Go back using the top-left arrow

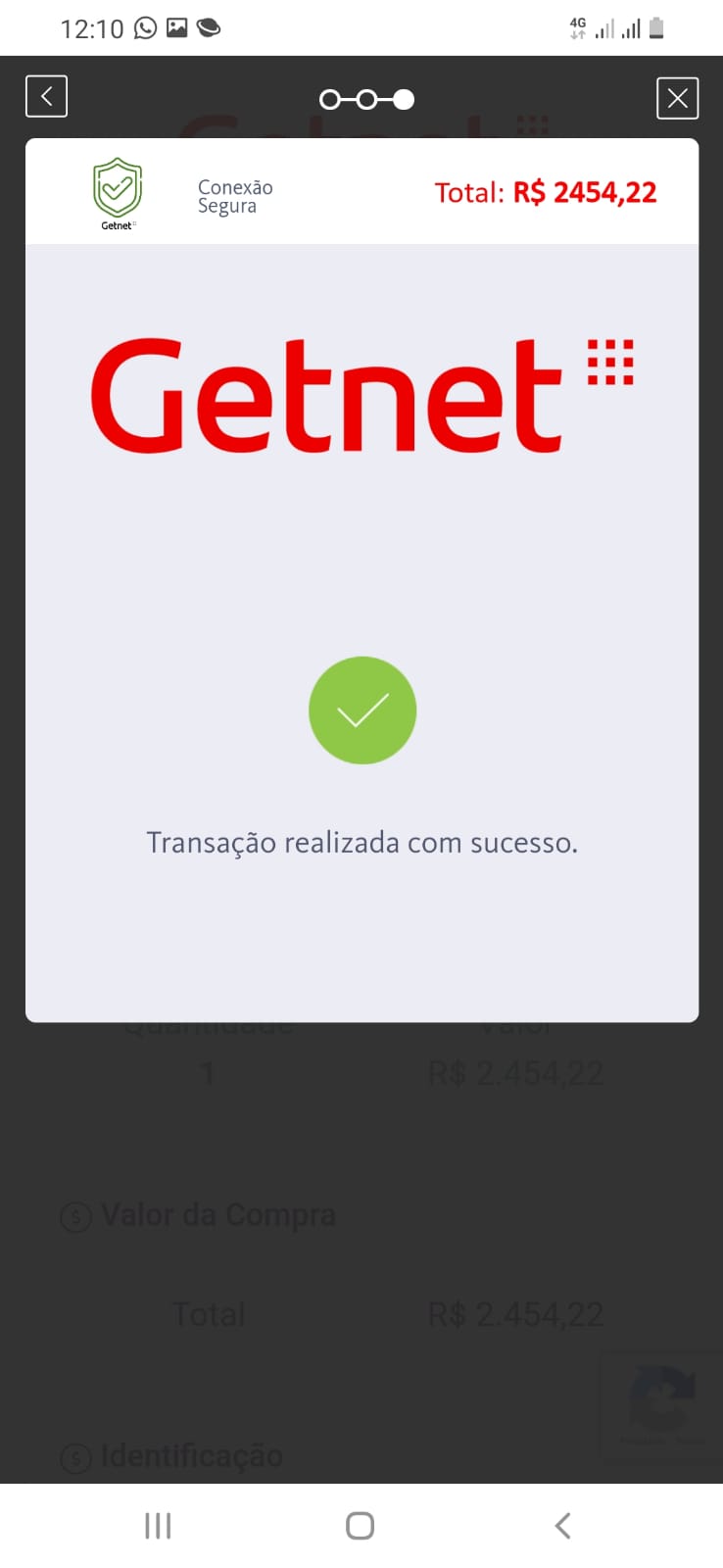click(46, 96)
